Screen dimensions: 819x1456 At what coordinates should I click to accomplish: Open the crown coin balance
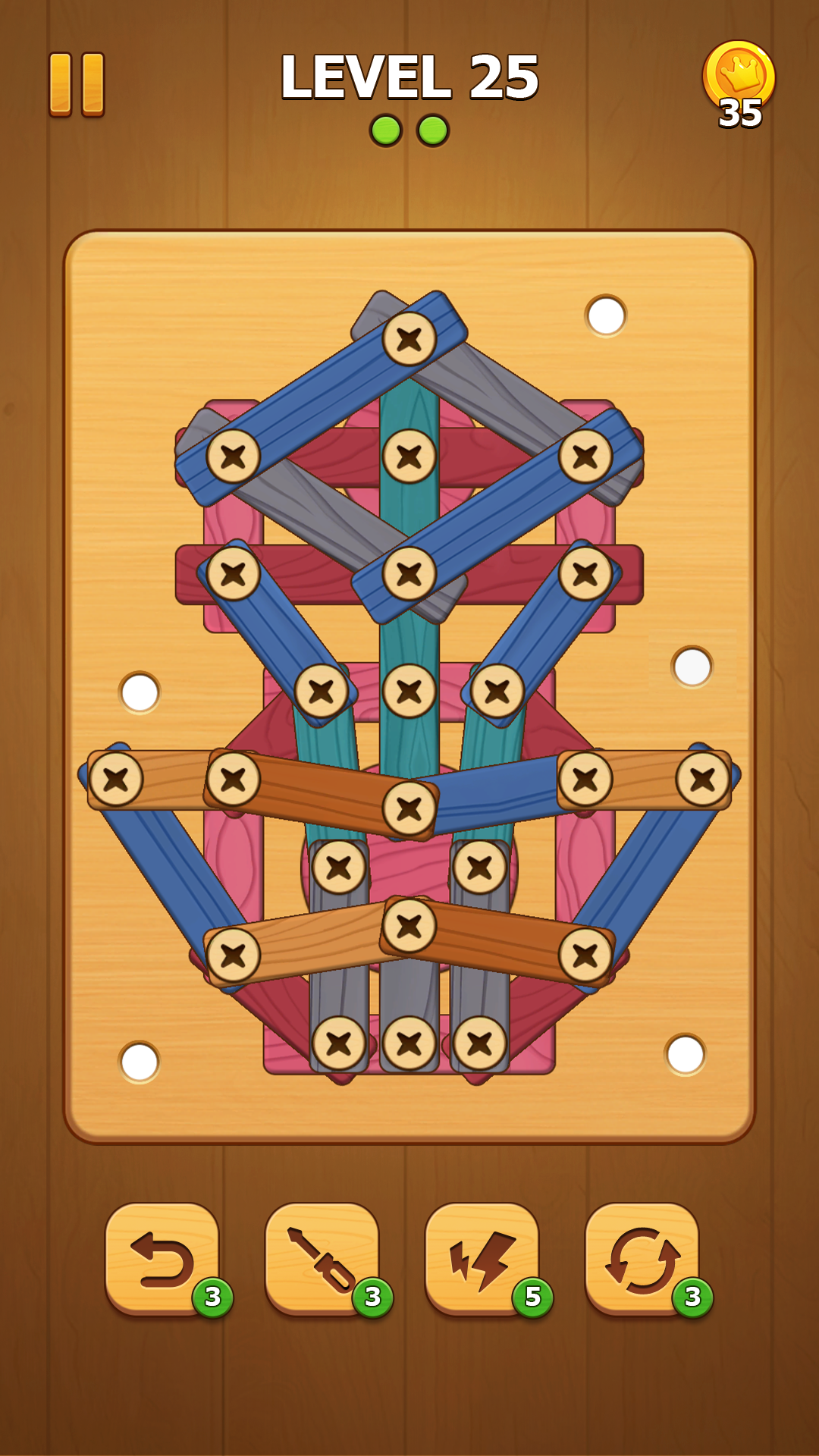pos(739,83)
